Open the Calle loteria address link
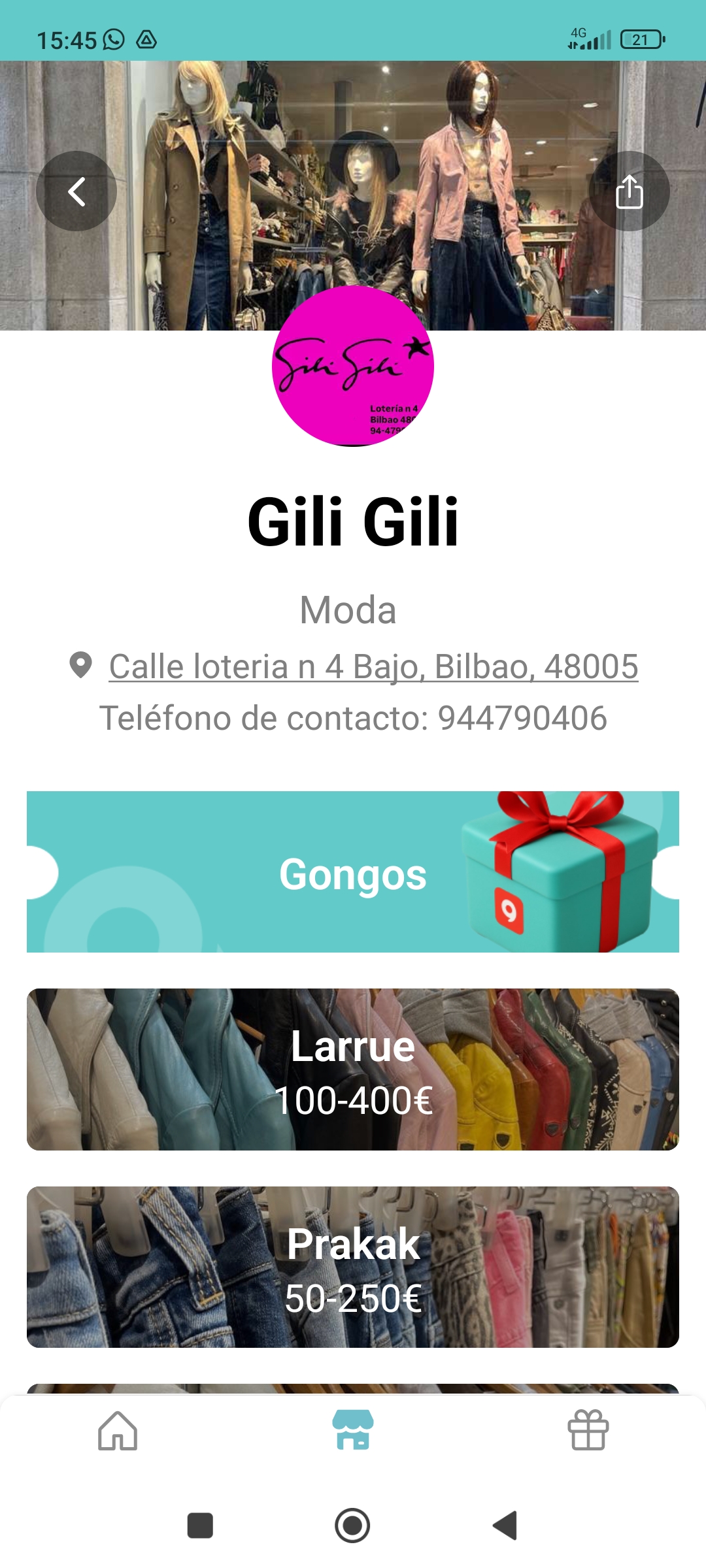This screenshot has width=706, height=1568. pos(373,667)
